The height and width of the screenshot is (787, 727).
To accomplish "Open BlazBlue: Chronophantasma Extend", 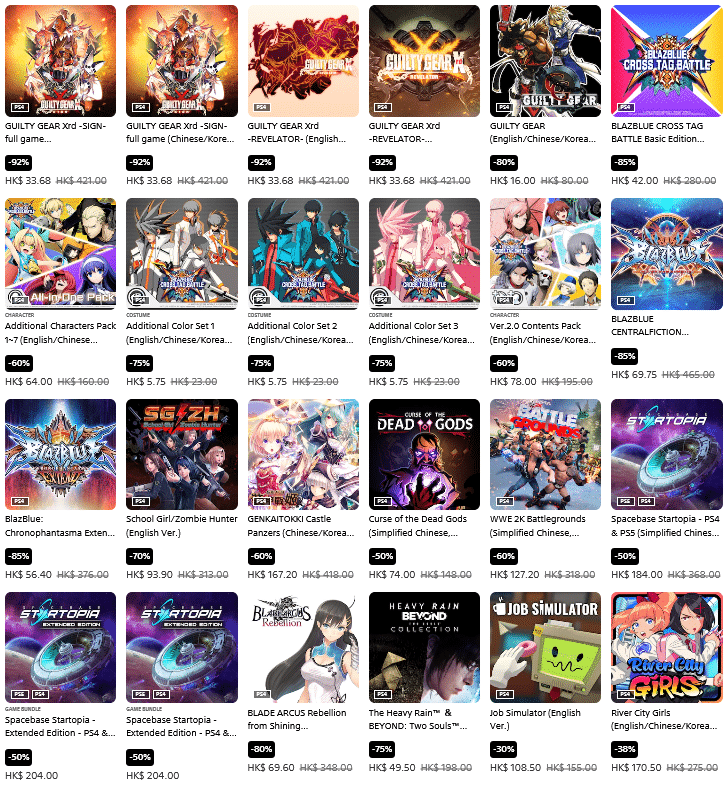I will 60,455.
